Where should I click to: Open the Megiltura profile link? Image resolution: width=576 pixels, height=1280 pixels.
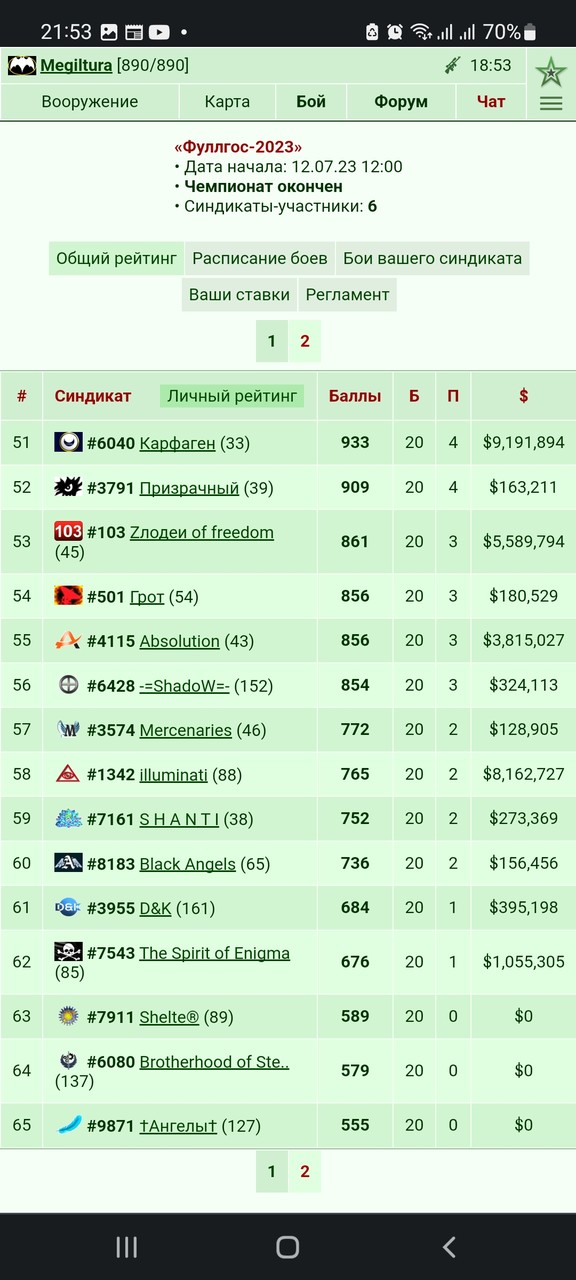(76, 66)
